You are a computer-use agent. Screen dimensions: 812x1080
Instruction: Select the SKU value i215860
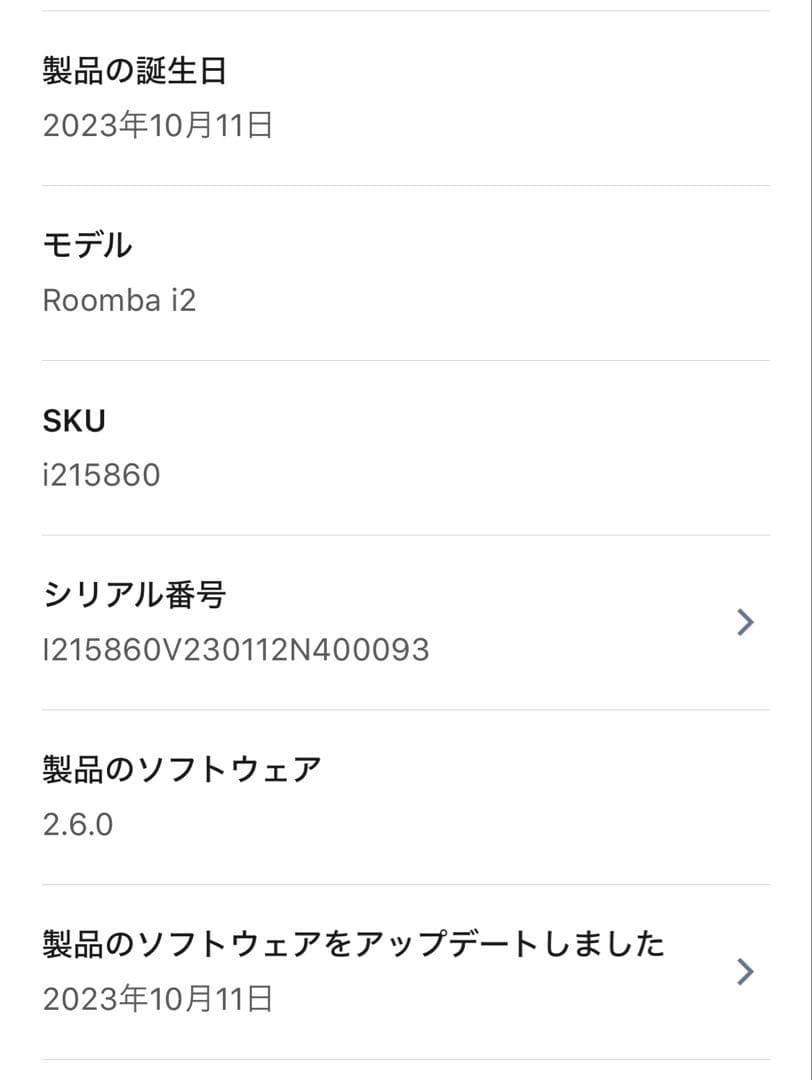[x=99, y=475]
